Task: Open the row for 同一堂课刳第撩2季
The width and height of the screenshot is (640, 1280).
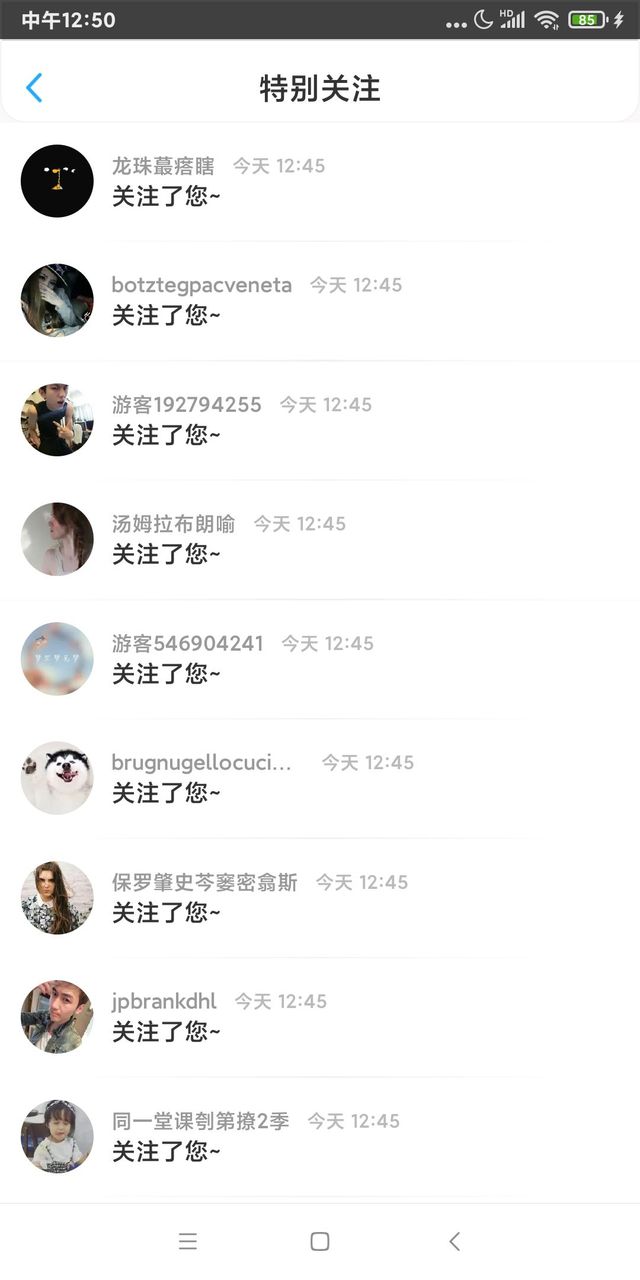Action: click(x=320, y=1136)
